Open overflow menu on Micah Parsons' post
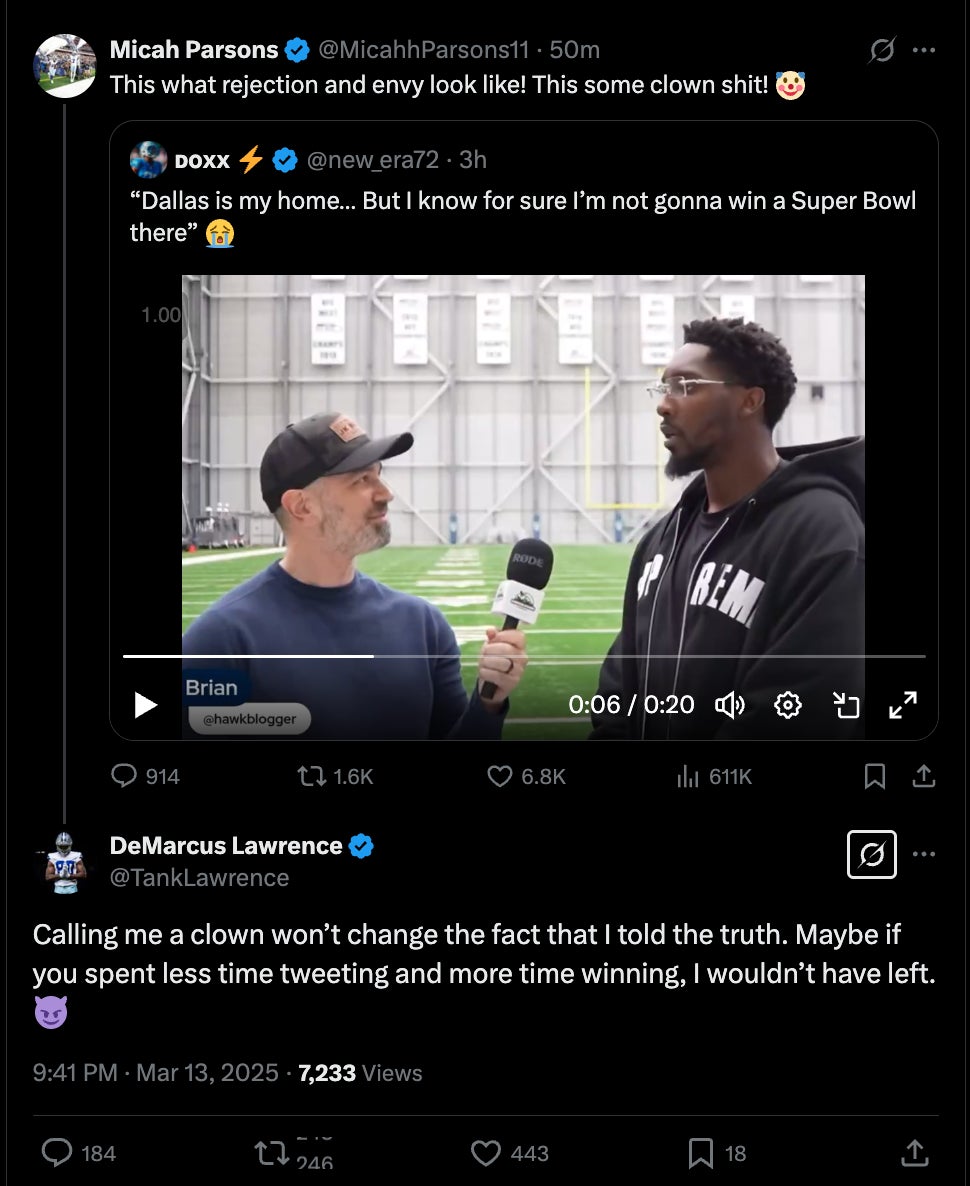970x1186 pixels. pos(925,50)
